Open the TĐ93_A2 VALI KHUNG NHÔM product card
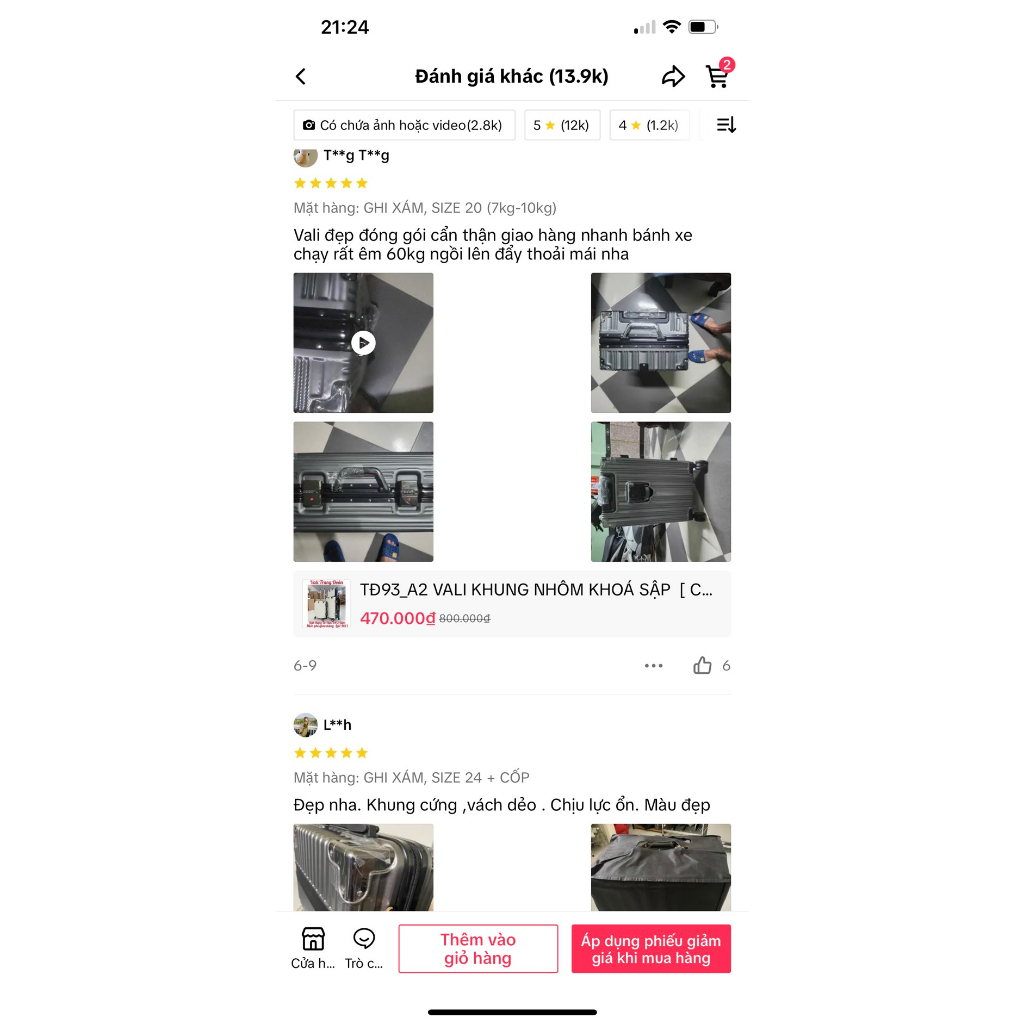Viewport: 1024px width, 1024px height. pyautogui.click(x=512, y=603)
